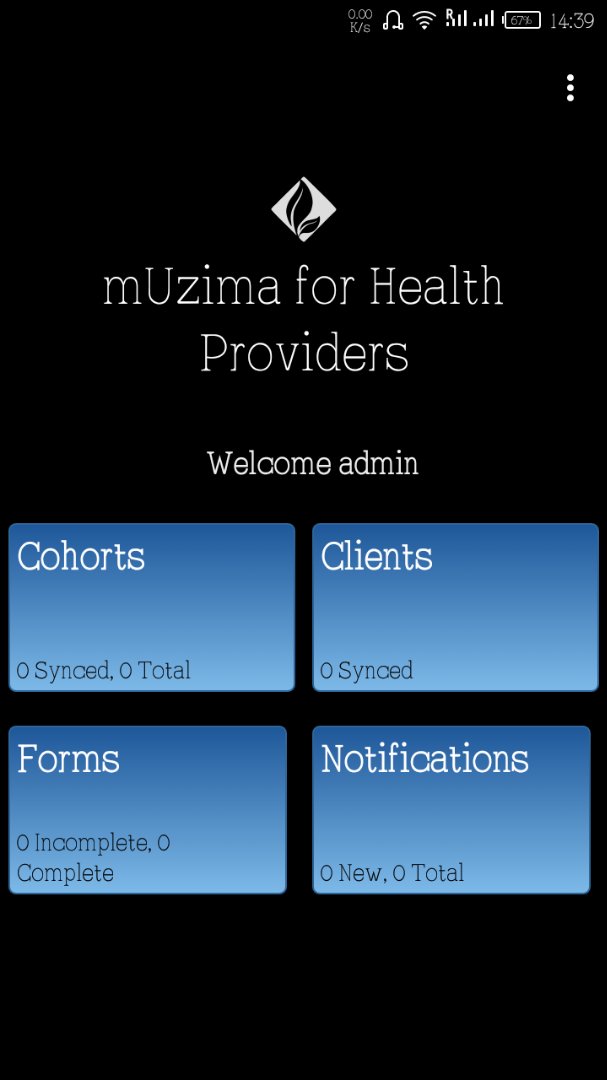
Task: Open the three-dot overflow menu
Action: pyautogui.click(x=570, y=88)
